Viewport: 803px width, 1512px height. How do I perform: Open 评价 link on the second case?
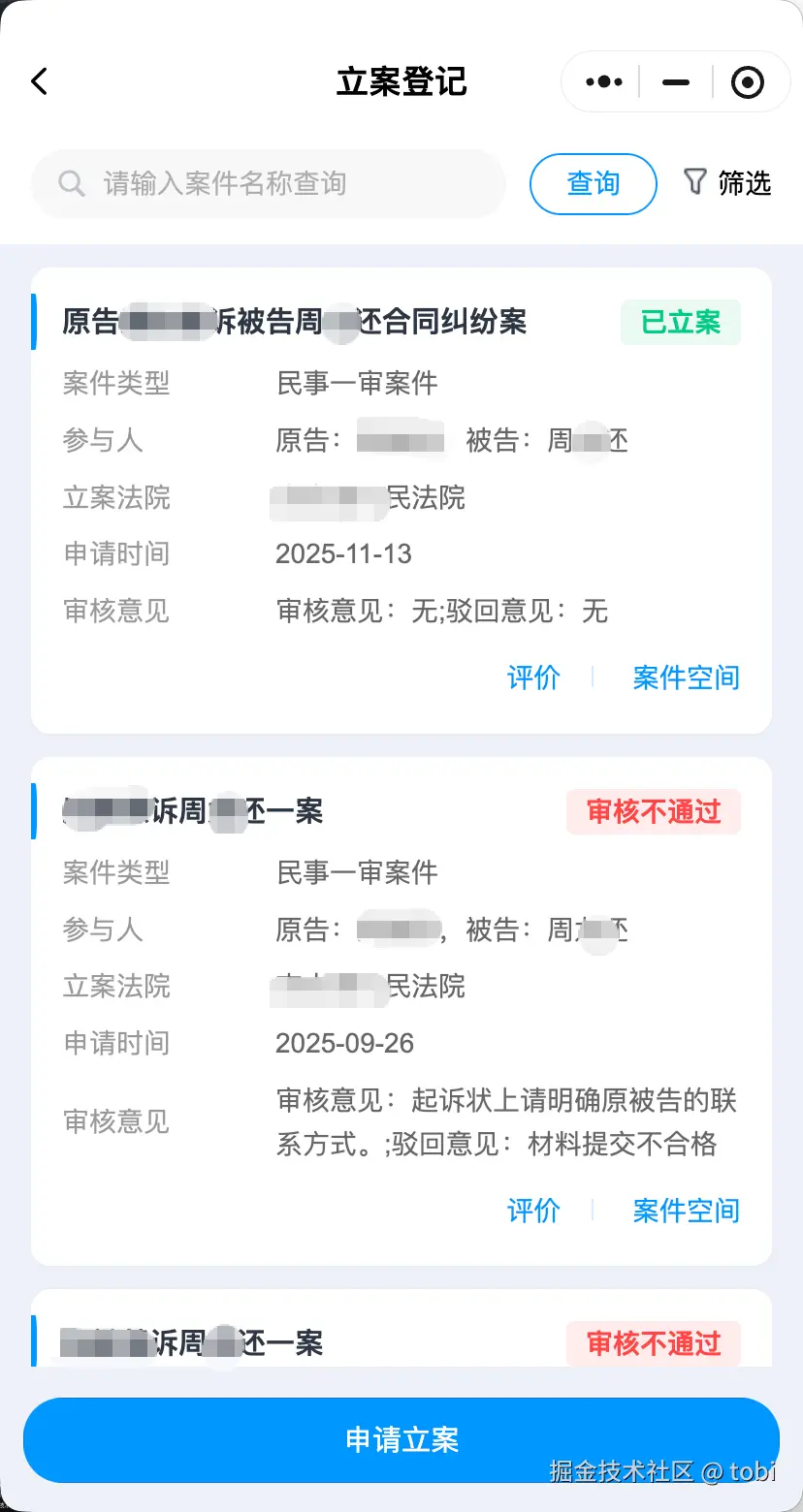pos(533,1210)
